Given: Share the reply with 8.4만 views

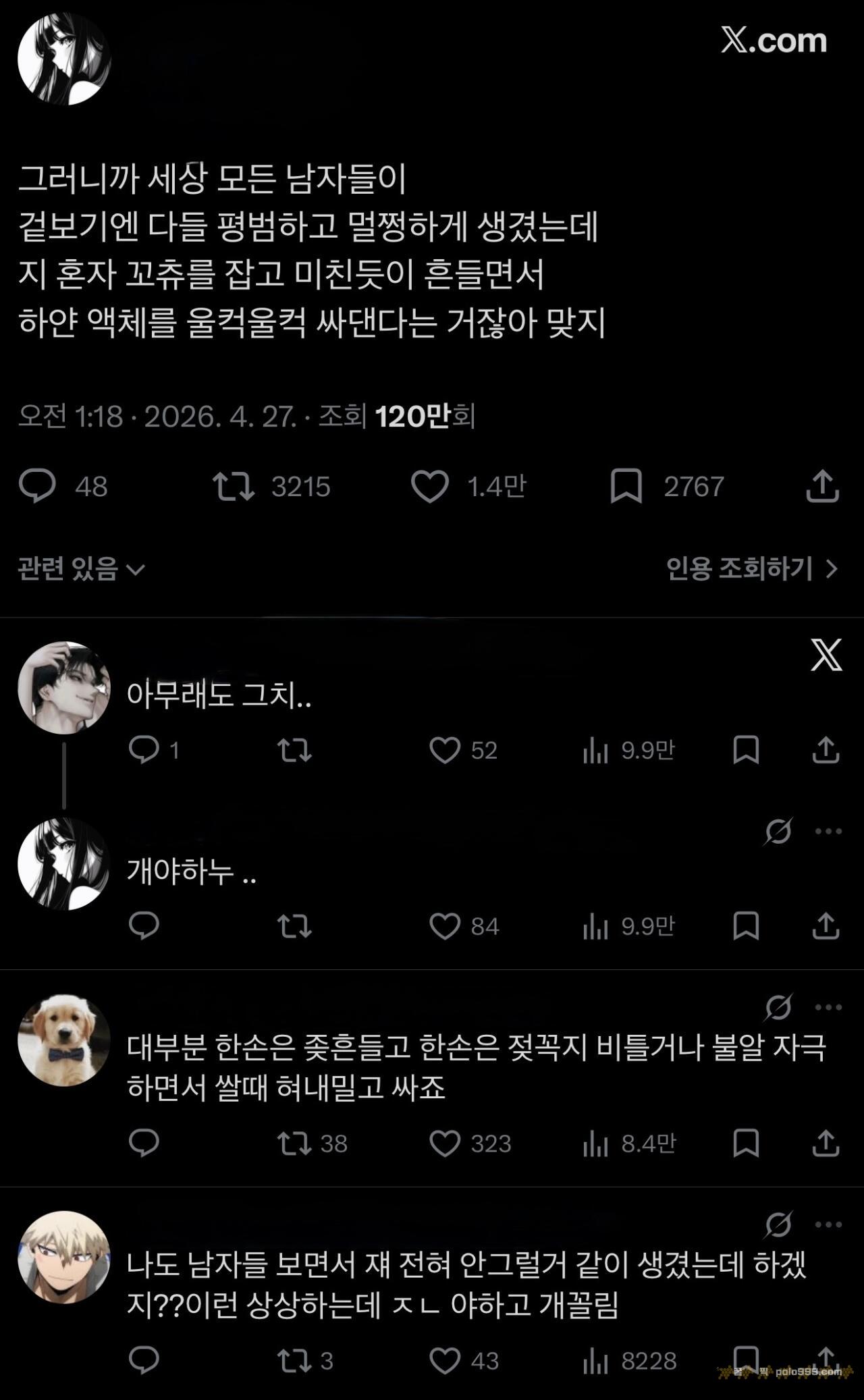Looking at the screenshot, I should click(826, 1143).
